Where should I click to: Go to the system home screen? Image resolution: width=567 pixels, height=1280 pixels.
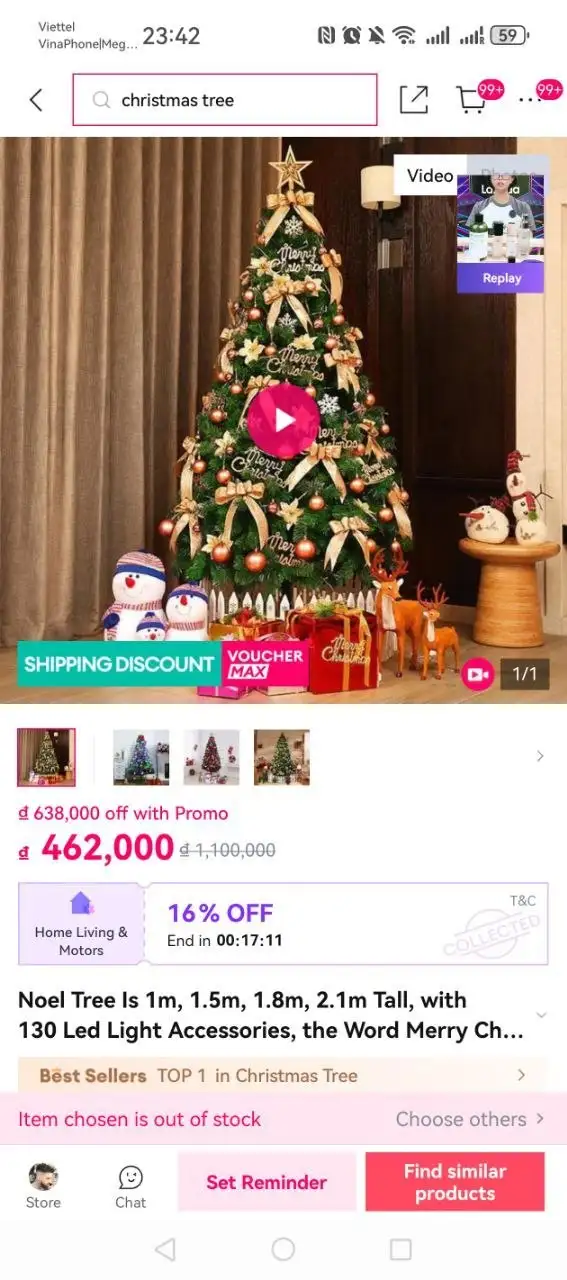pyautogui.click(x=283, y=1248)
